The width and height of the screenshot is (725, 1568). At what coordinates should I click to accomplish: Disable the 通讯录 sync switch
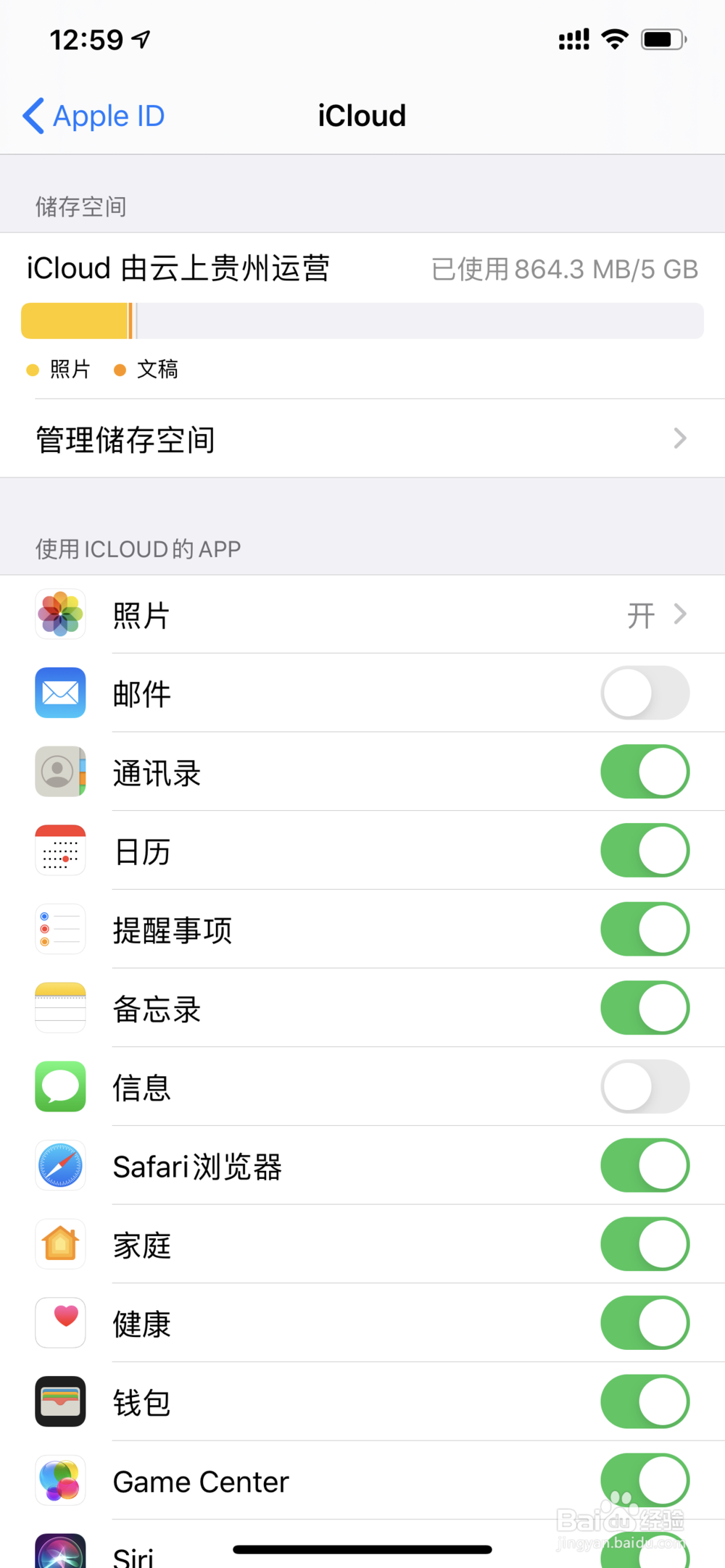coord(644,772)
